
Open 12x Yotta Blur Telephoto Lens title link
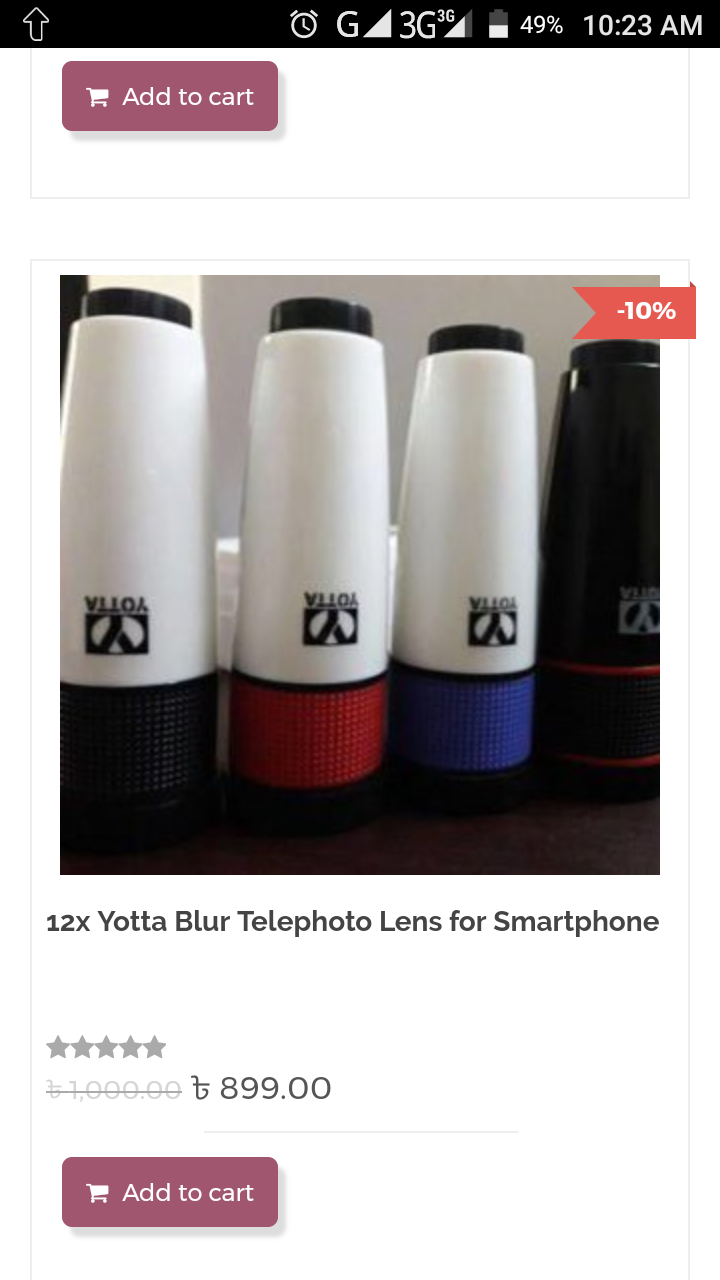pyautogui.click(x=352, y=921)
